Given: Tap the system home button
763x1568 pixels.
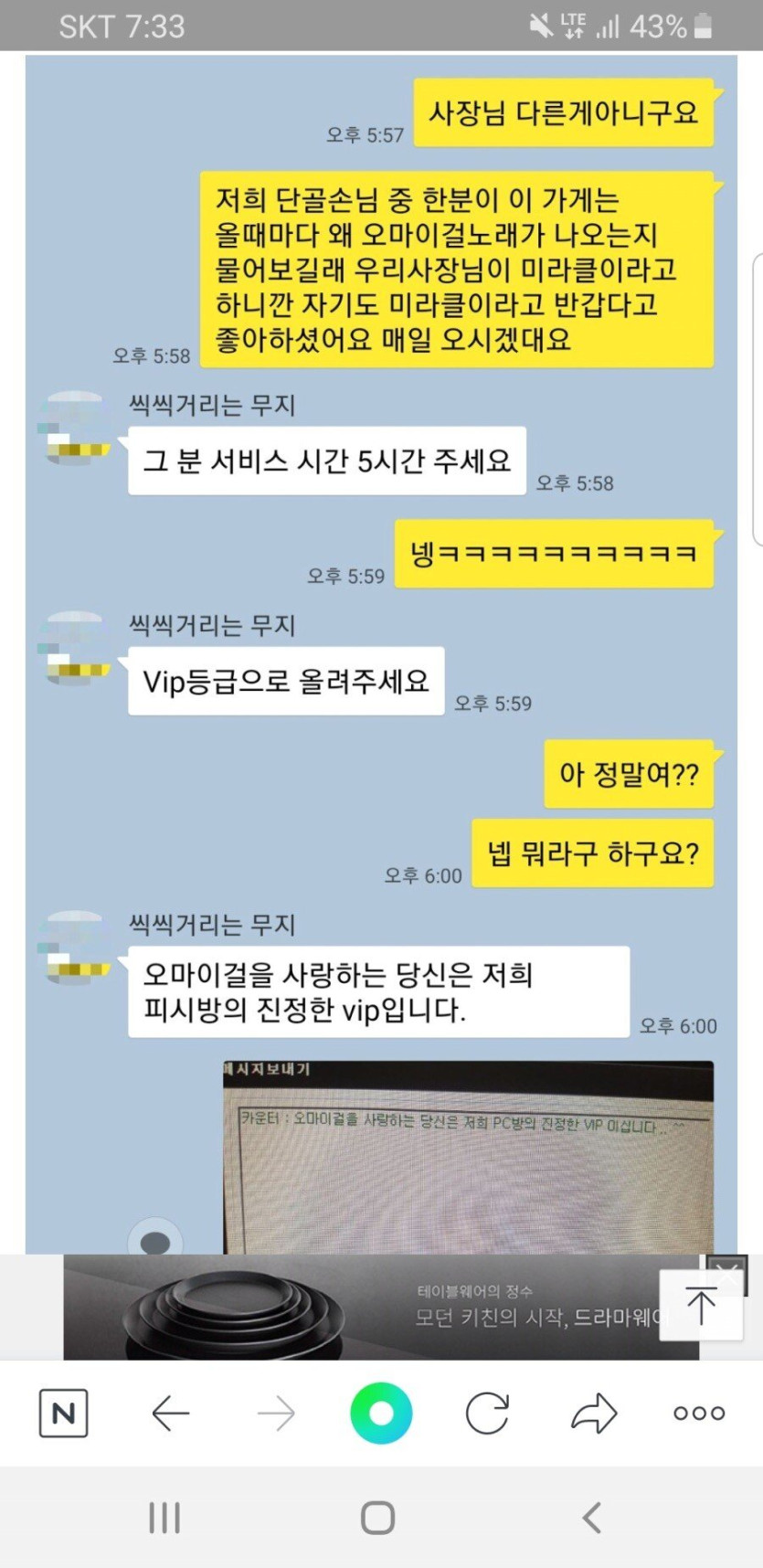Looking at the screenshot, I should (377, 1518).
